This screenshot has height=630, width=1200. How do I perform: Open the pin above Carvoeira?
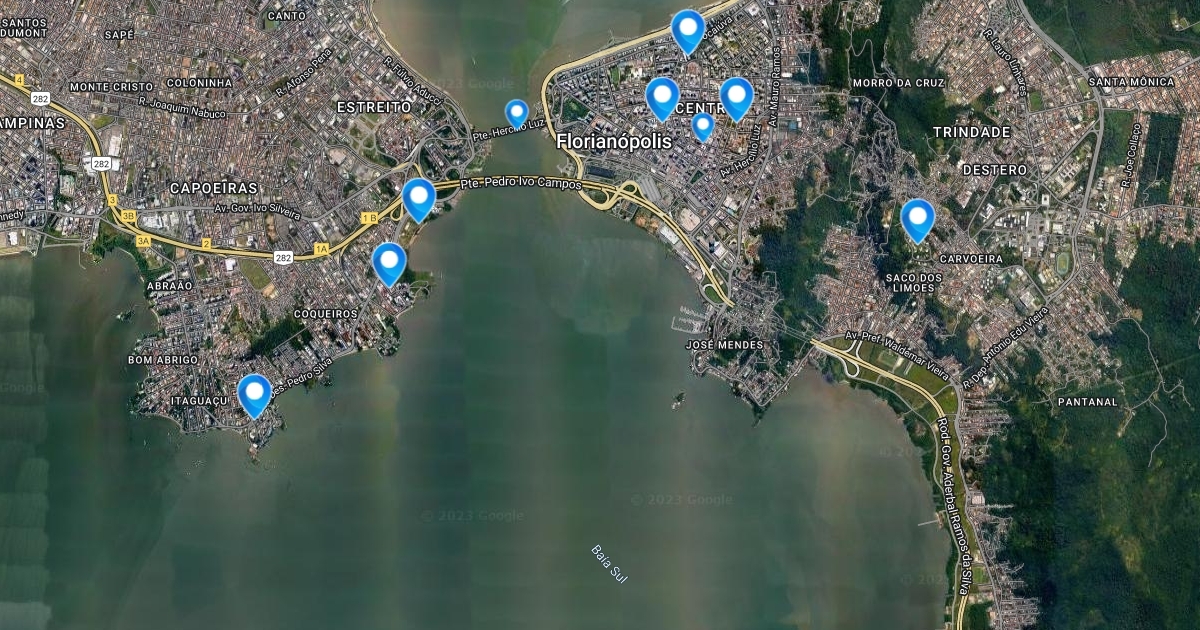(x=917, y=220)
